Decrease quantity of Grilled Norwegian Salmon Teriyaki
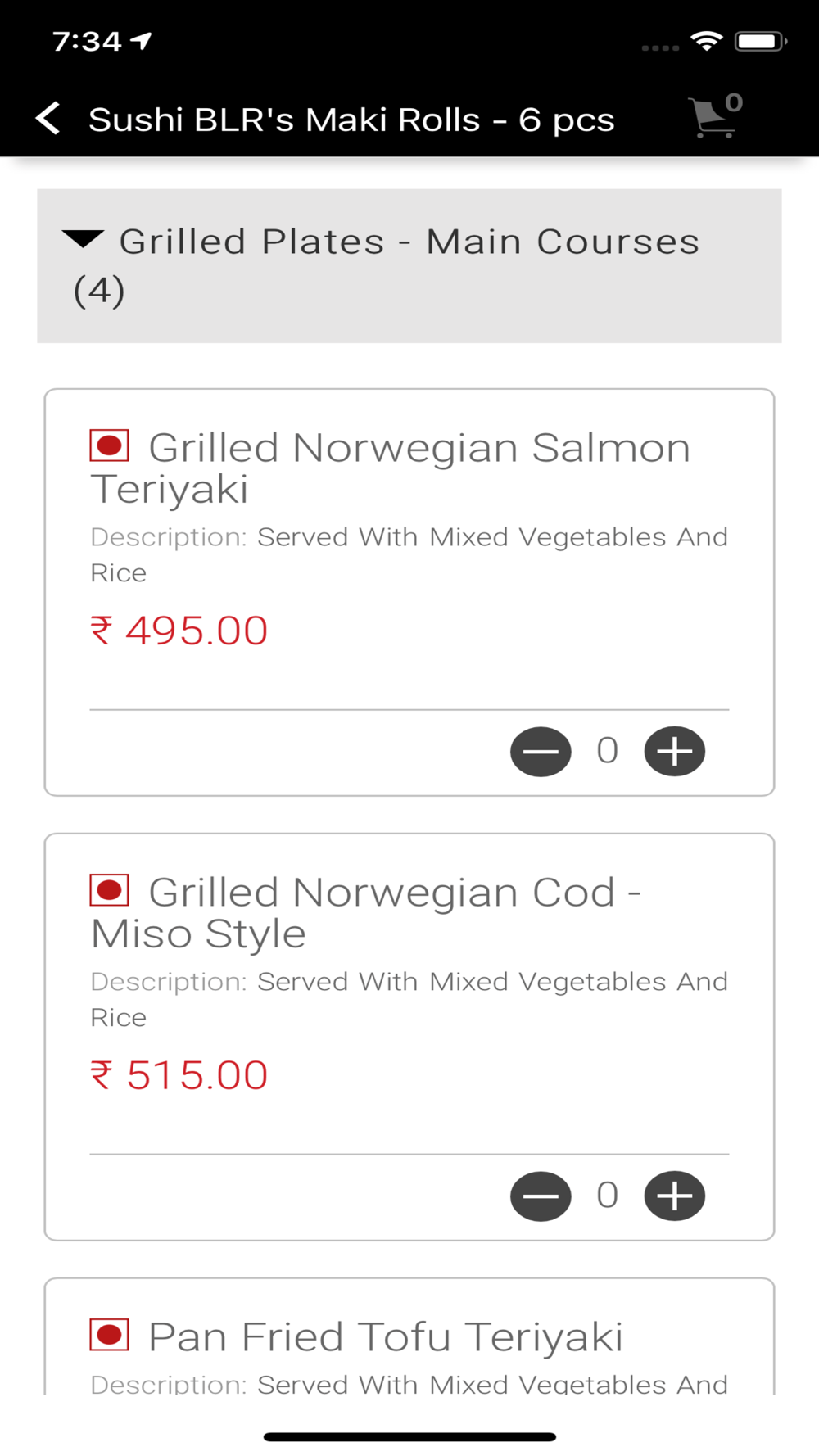The height and width of the screenshot is (1456, 819). click(541, 751)
